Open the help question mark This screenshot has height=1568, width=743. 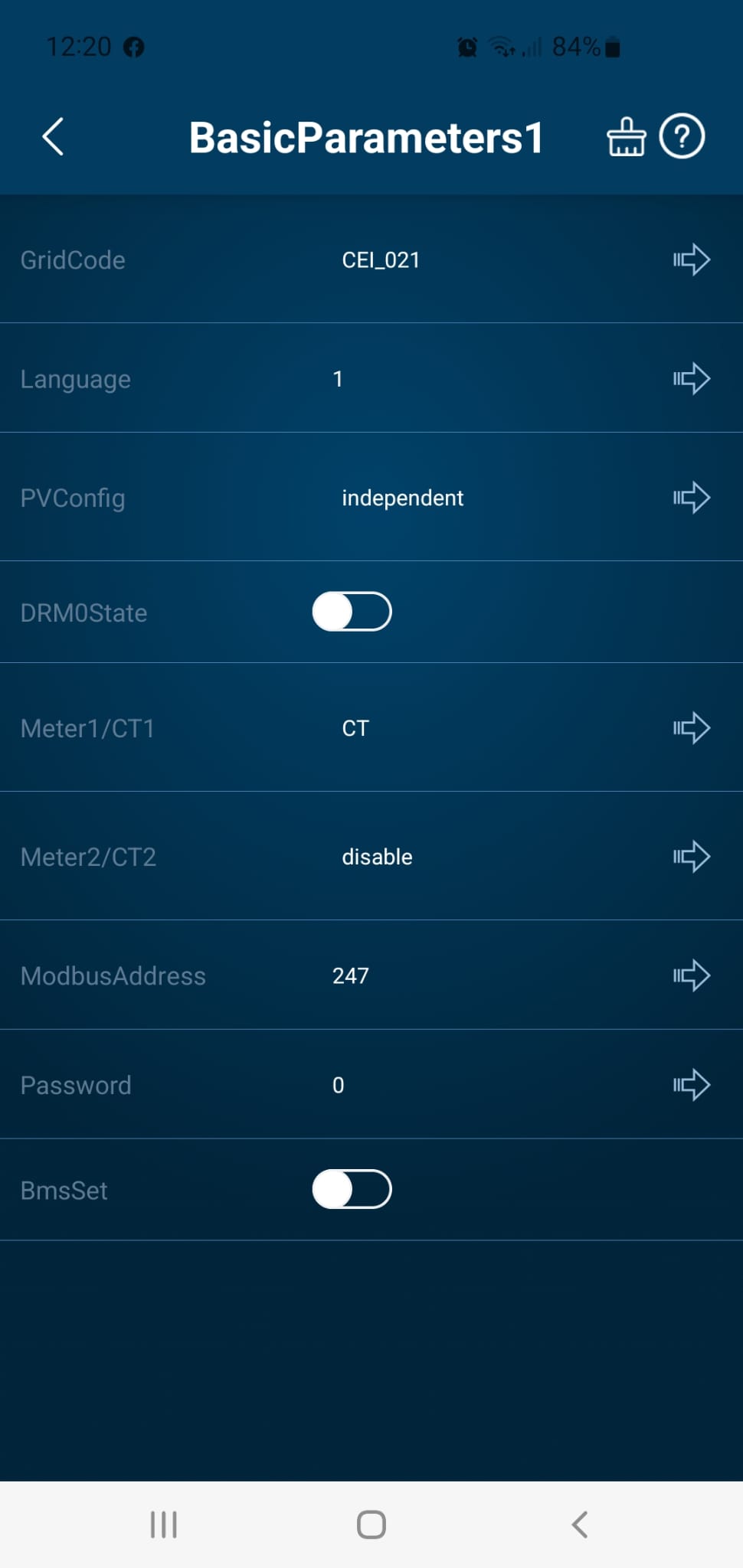682,136
